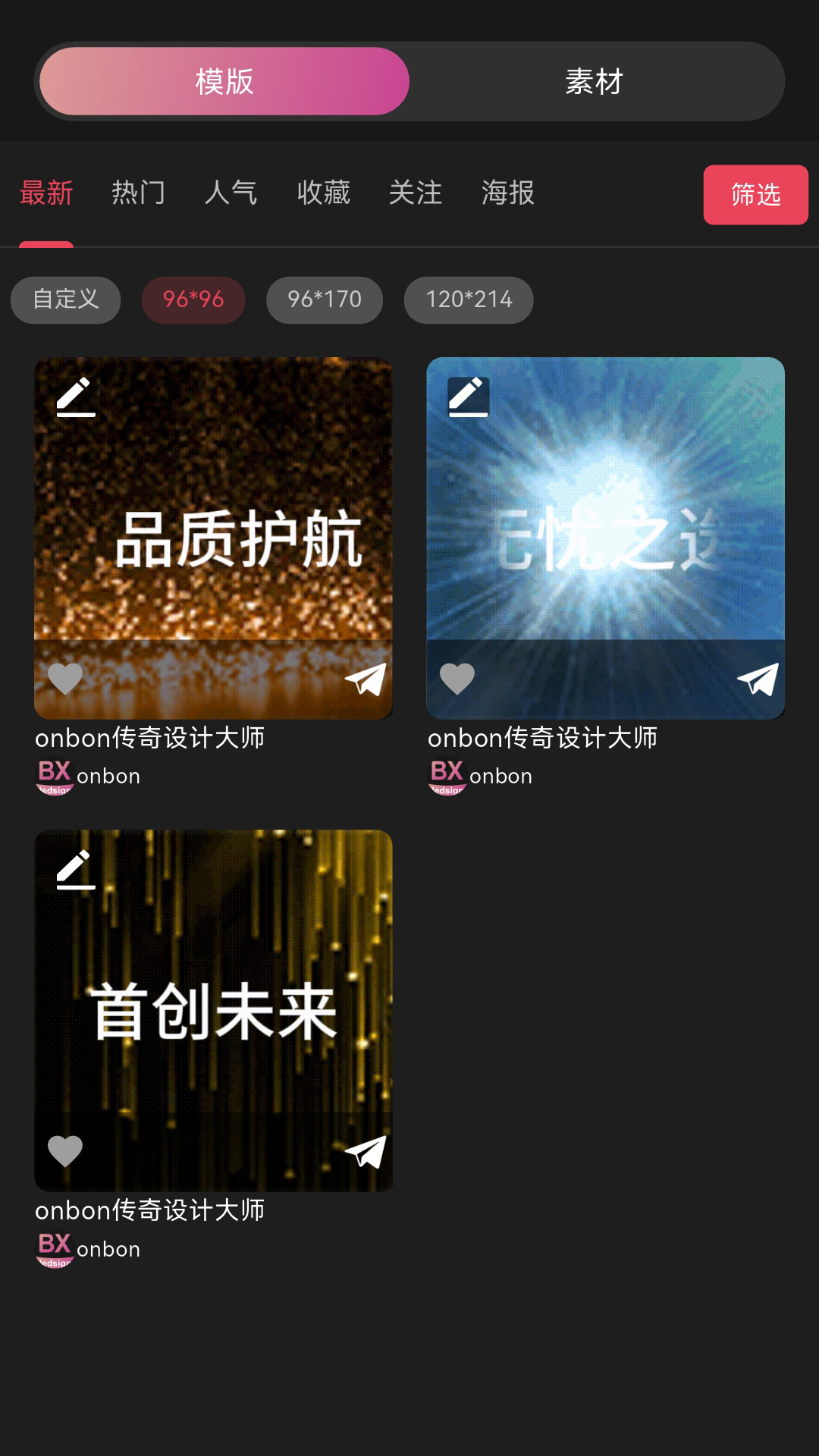The height and width of the screenshot is (1456, 819).
Task: Share the 首创未来 template
Action: tap(364, 1153)
